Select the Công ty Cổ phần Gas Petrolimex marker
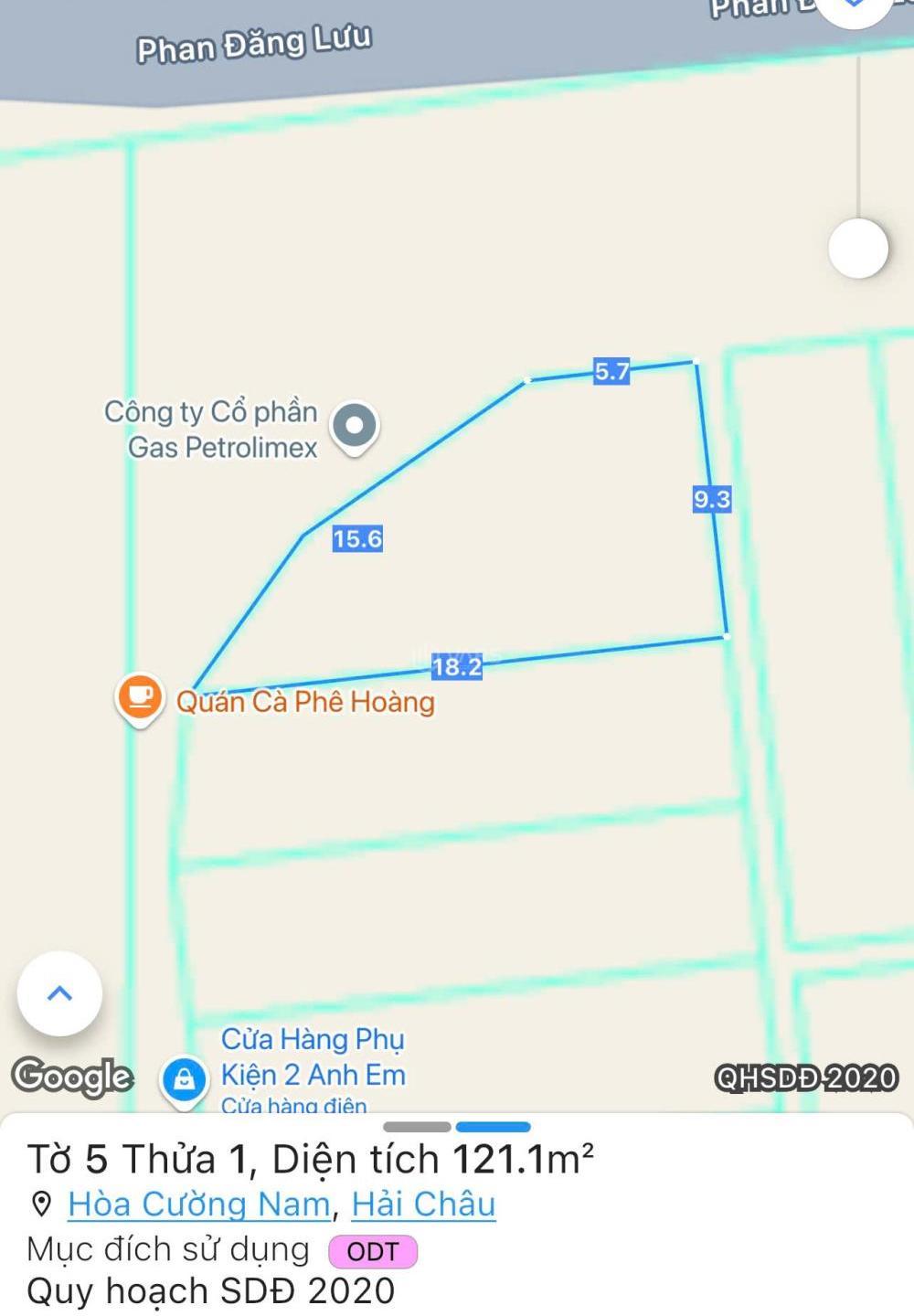The height and width of the screenshot is (1316, 914). pyautogui.click(x=356, y=424)
